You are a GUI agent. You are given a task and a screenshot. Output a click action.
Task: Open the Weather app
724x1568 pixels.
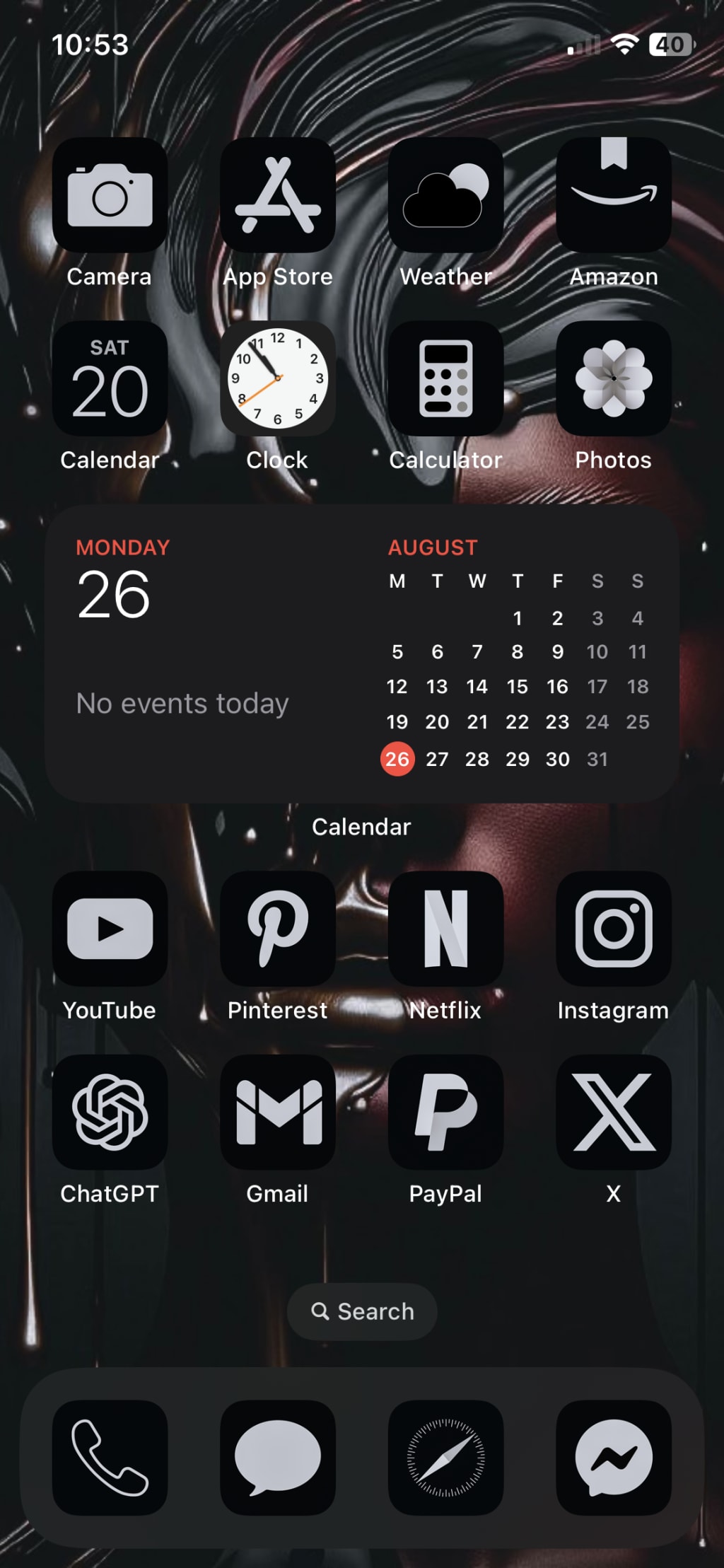pos(445,194)
